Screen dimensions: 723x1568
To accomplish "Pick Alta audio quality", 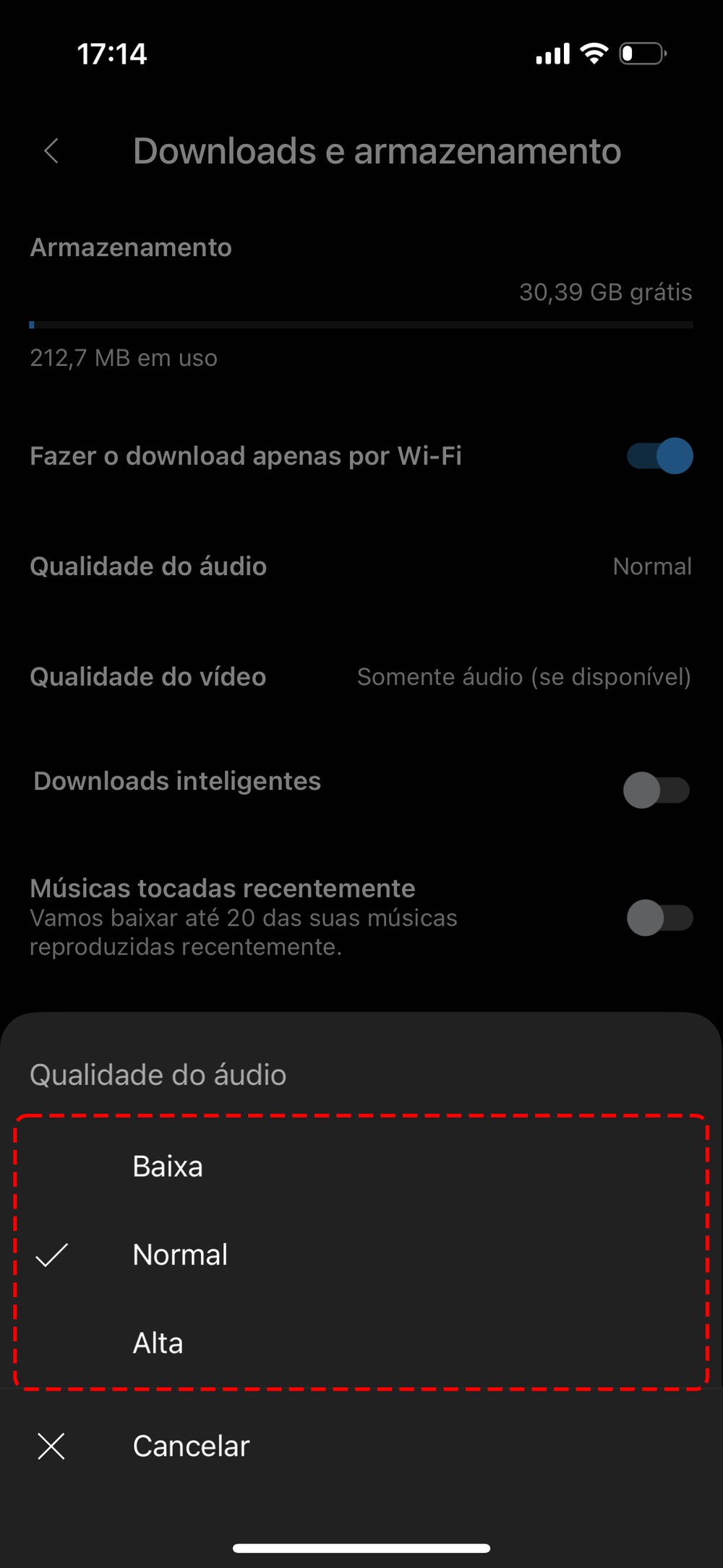I will [158, 1343].
